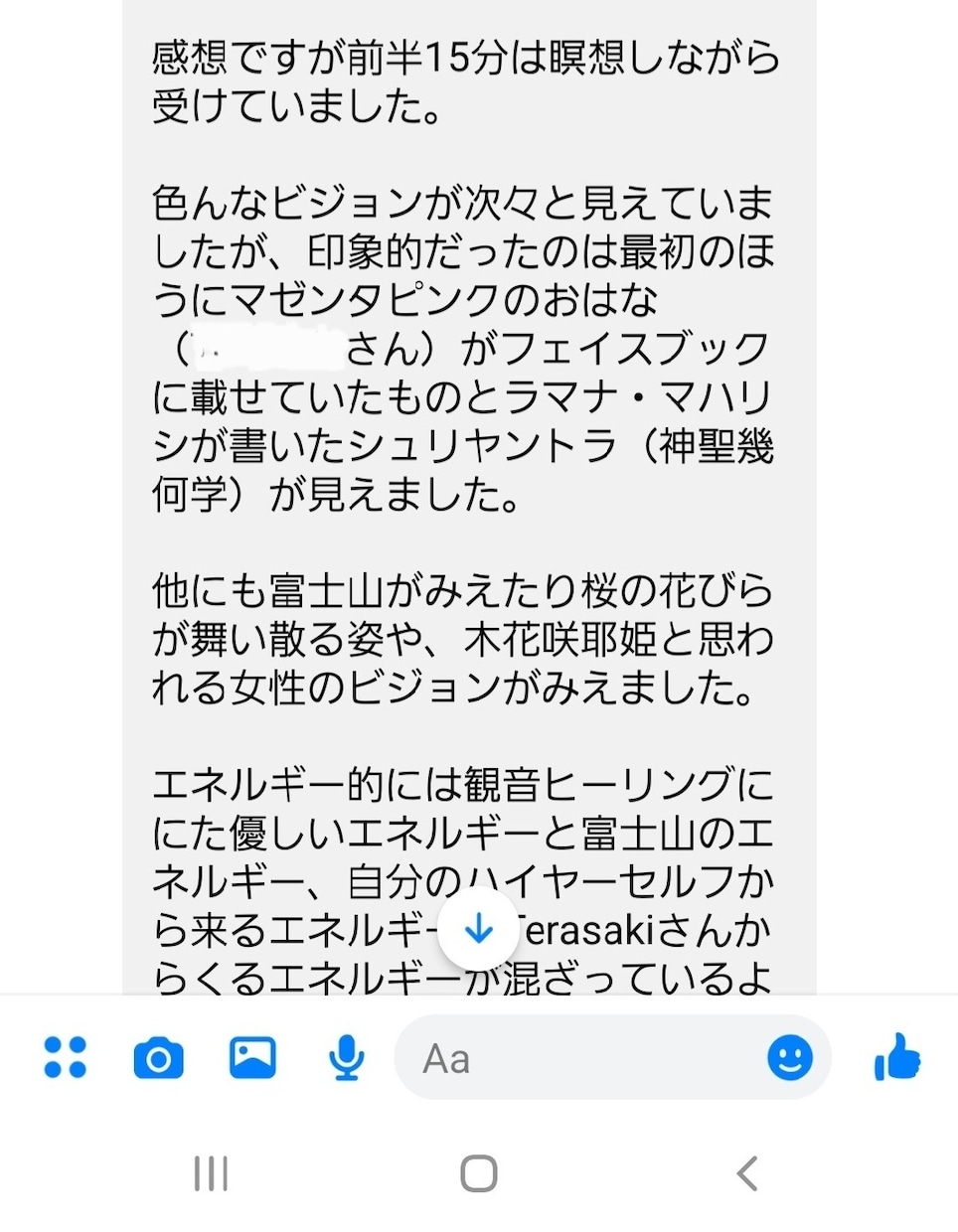Focus the Aa message input field
This screenshot has width=958, height=1232.
coord(576,1058)
